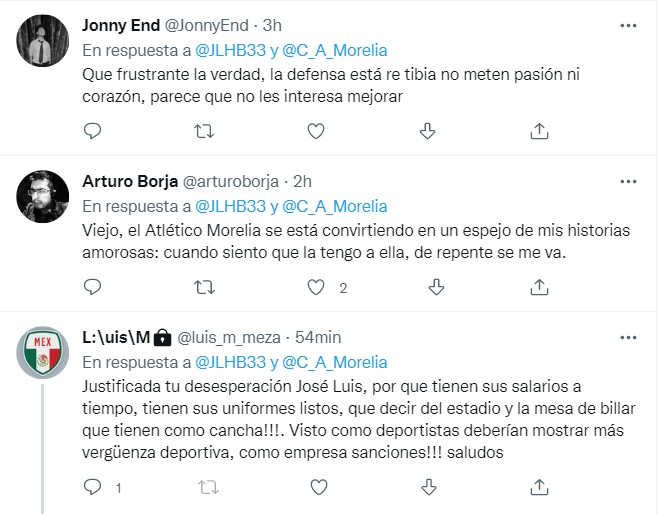The image size is (659, 514).
Task: Share luis_m_meza's tweet
Action: pyautogui.click(x=538, y=488)
